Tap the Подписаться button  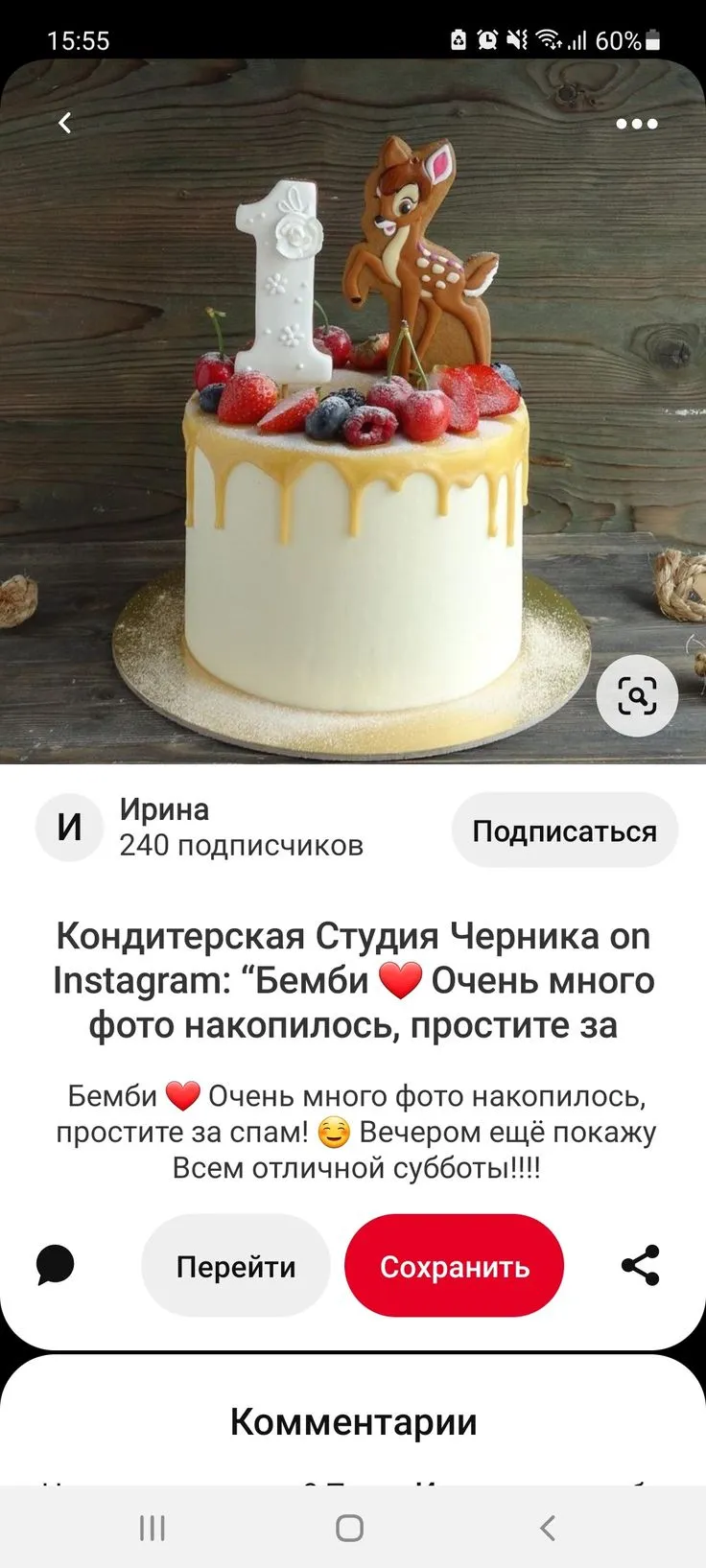pos(564,831)
